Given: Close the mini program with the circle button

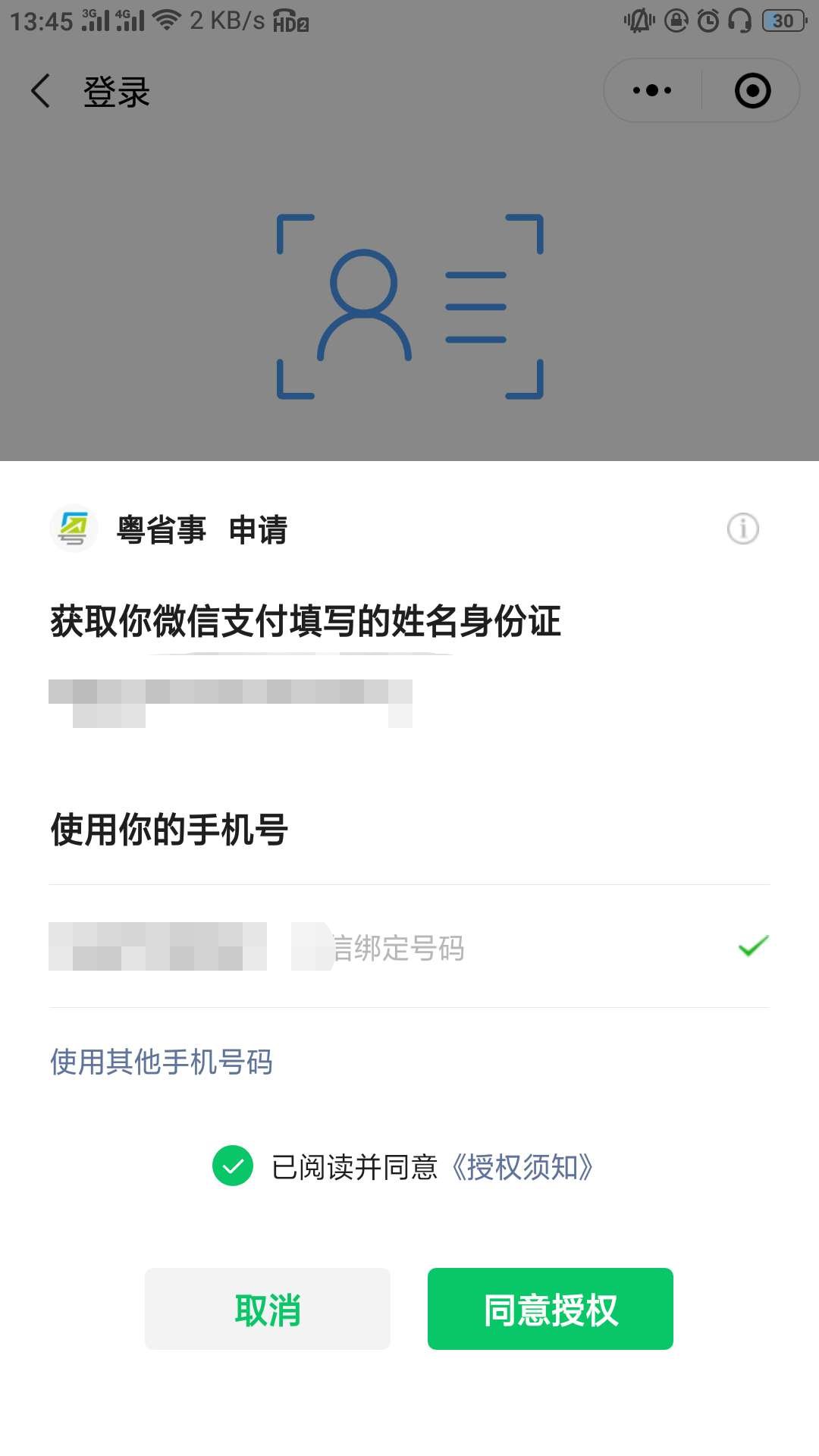Looking at the screenshot, I should pyautogui.click(x=752, y=91).
